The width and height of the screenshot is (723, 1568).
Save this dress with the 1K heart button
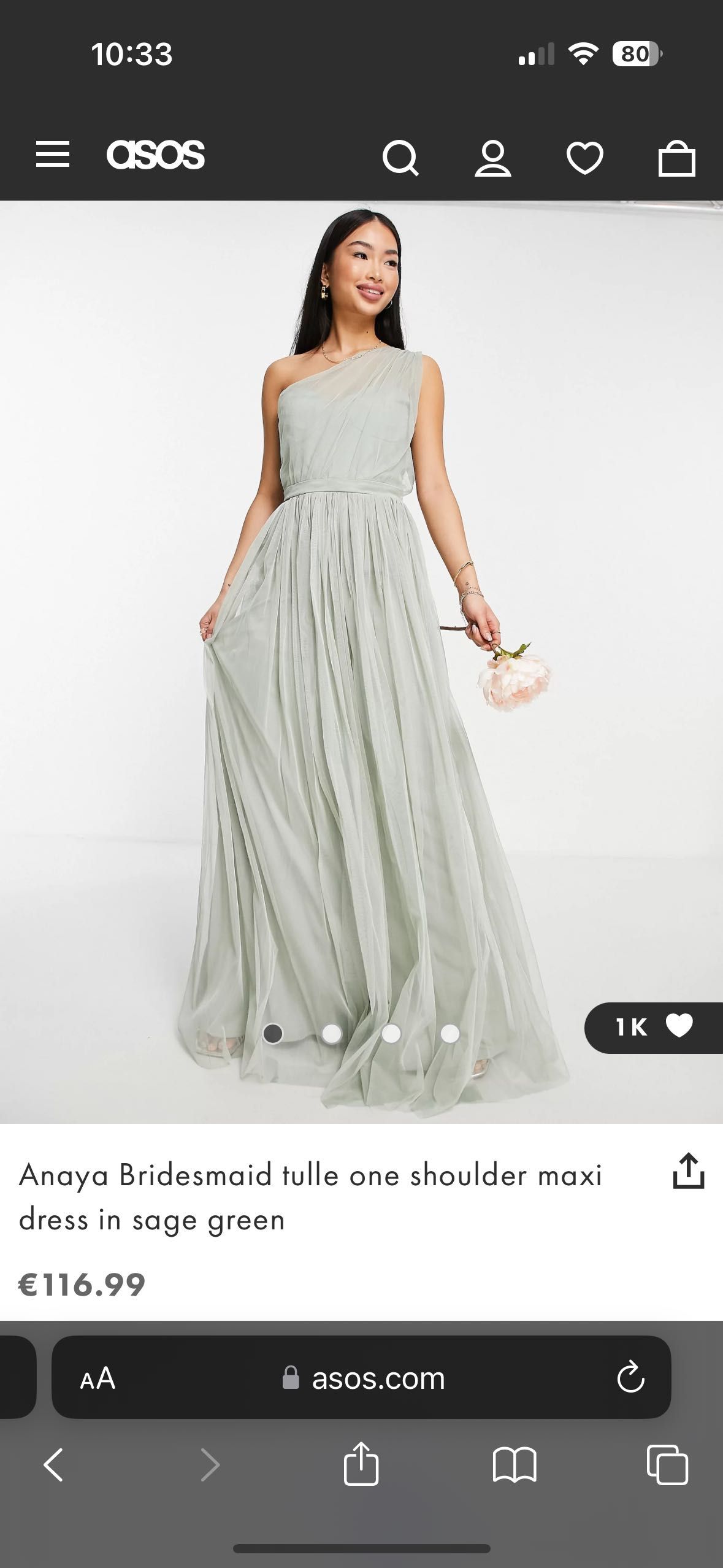pyautogui.click(x=654, y=1028)
